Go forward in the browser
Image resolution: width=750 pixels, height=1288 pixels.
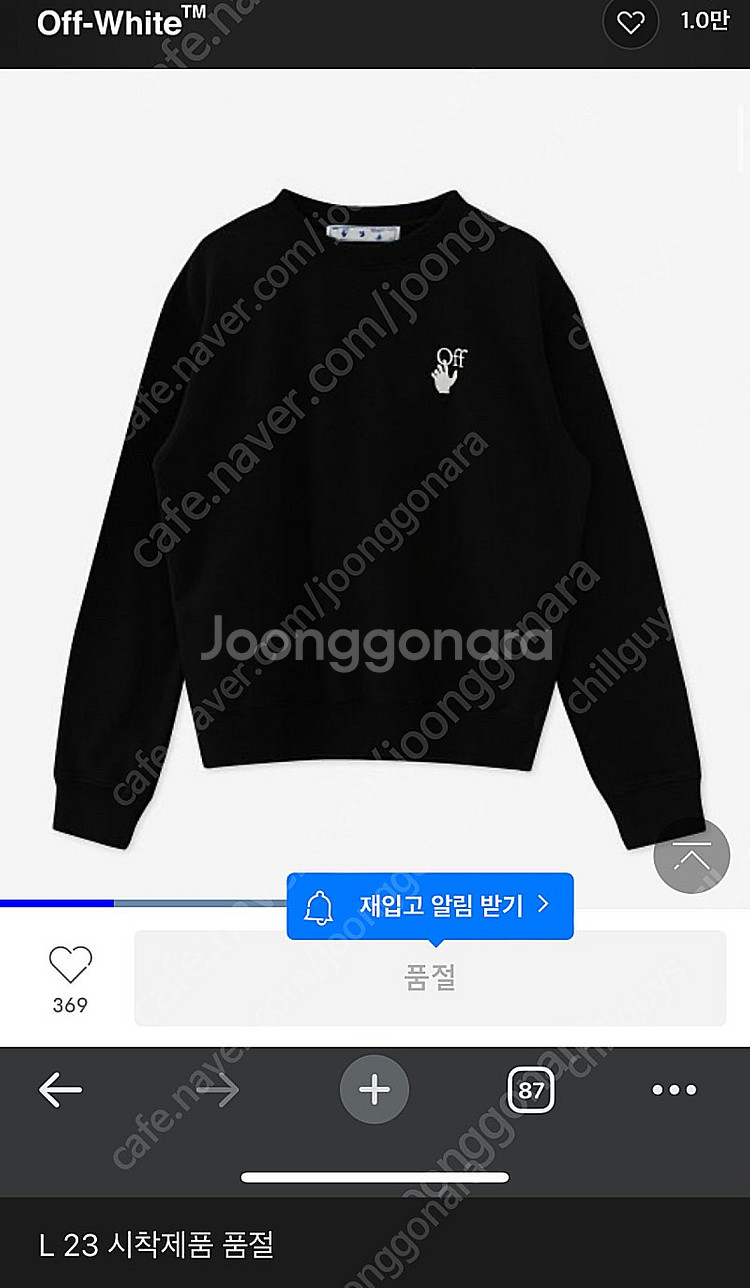[217, 1090]
